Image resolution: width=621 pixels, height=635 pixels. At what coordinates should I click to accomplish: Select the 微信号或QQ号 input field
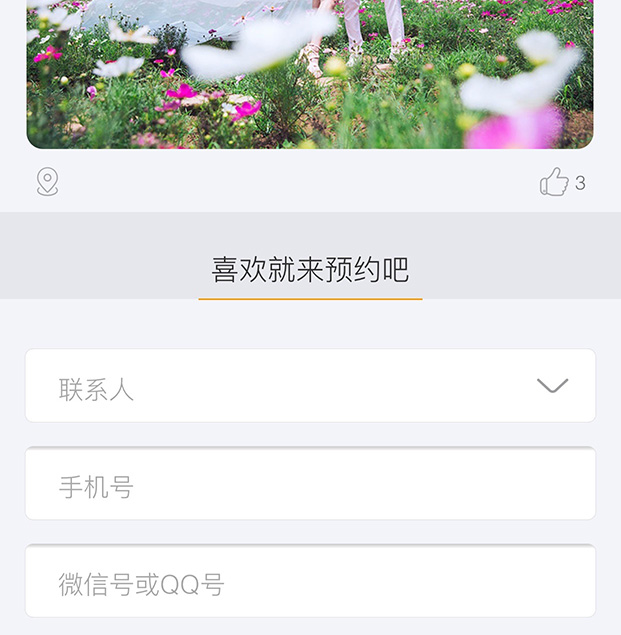pyautogui.click(x=310, y=583)
